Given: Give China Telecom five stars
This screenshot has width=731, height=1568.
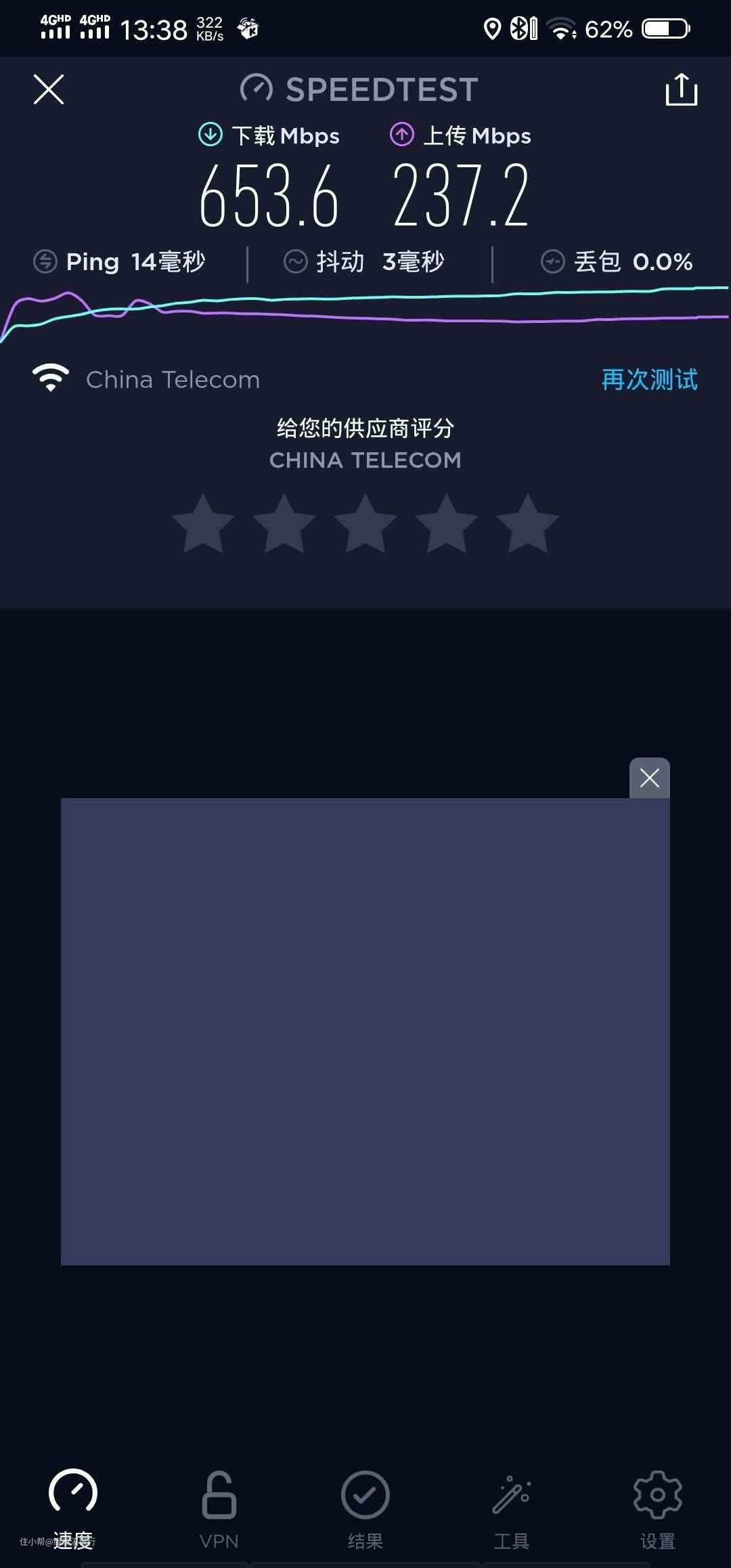Looking at the screenshot, I should (x=528, y=523).
